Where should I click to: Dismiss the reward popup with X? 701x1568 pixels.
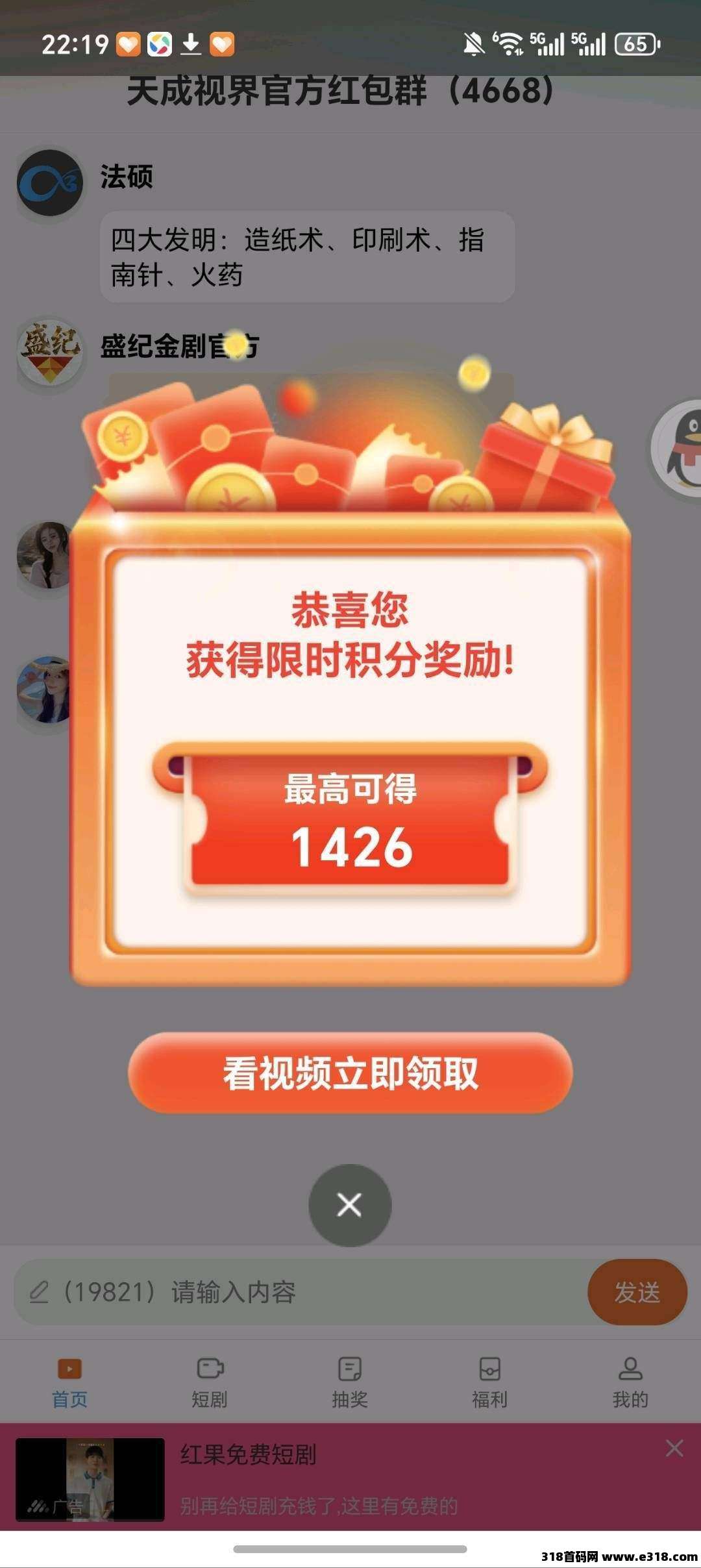[350, 1205]
